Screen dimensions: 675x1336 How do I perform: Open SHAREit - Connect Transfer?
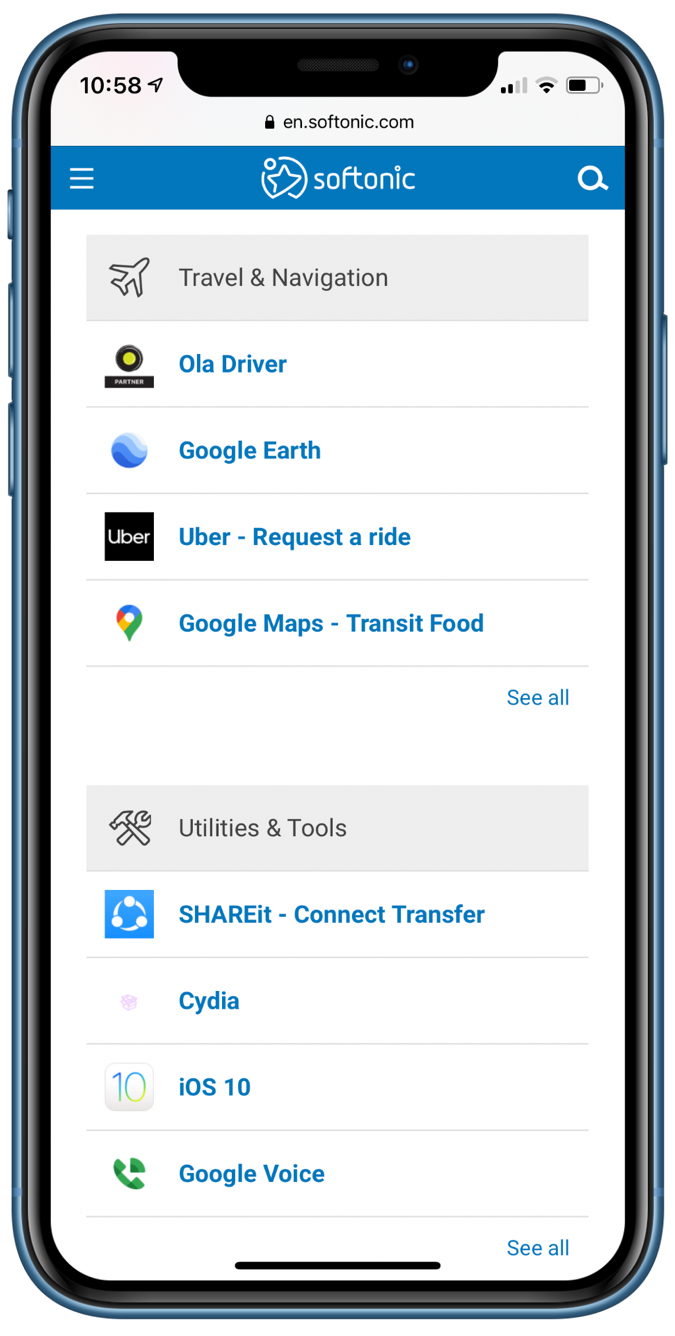click(x=337, y=914)
